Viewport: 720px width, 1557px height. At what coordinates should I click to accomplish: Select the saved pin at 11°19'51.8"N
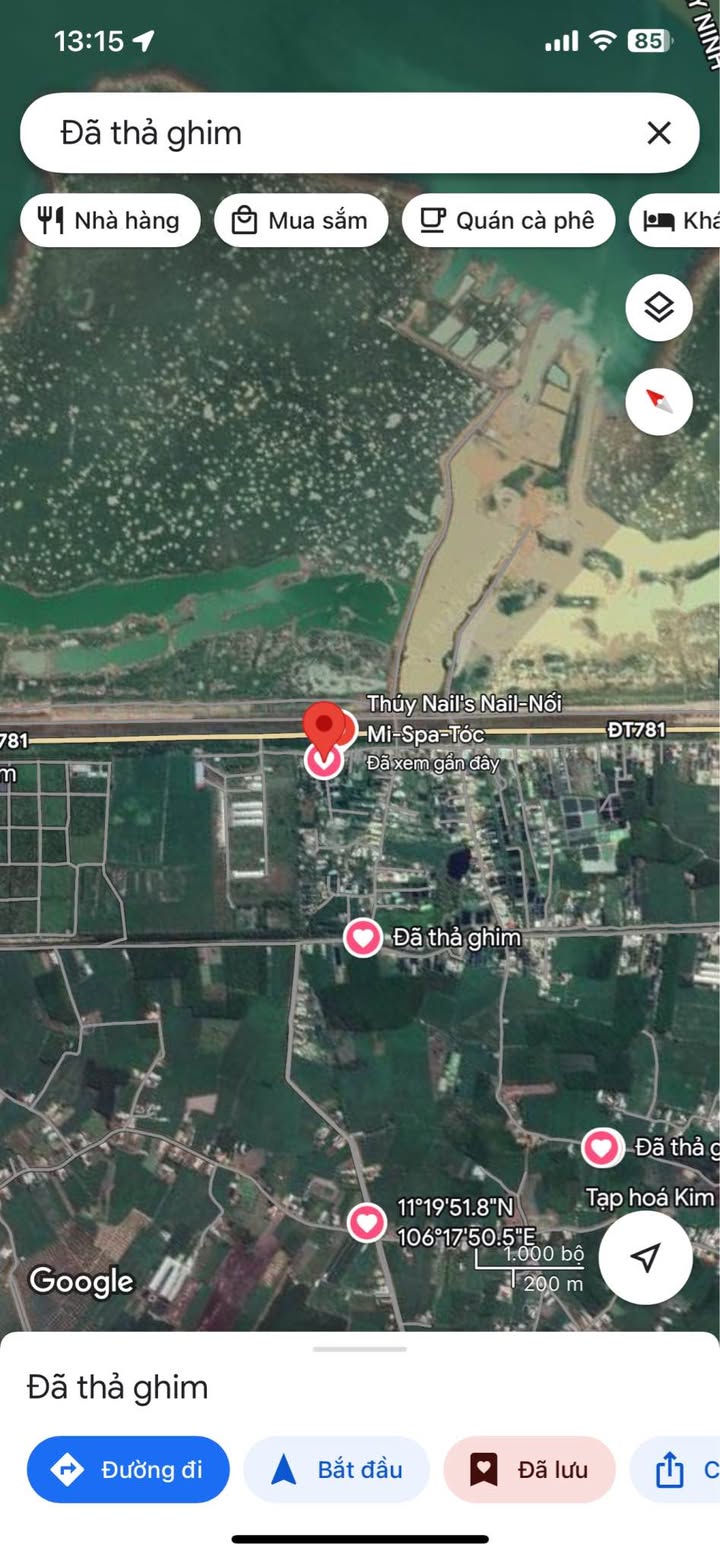coord(367,1222)
